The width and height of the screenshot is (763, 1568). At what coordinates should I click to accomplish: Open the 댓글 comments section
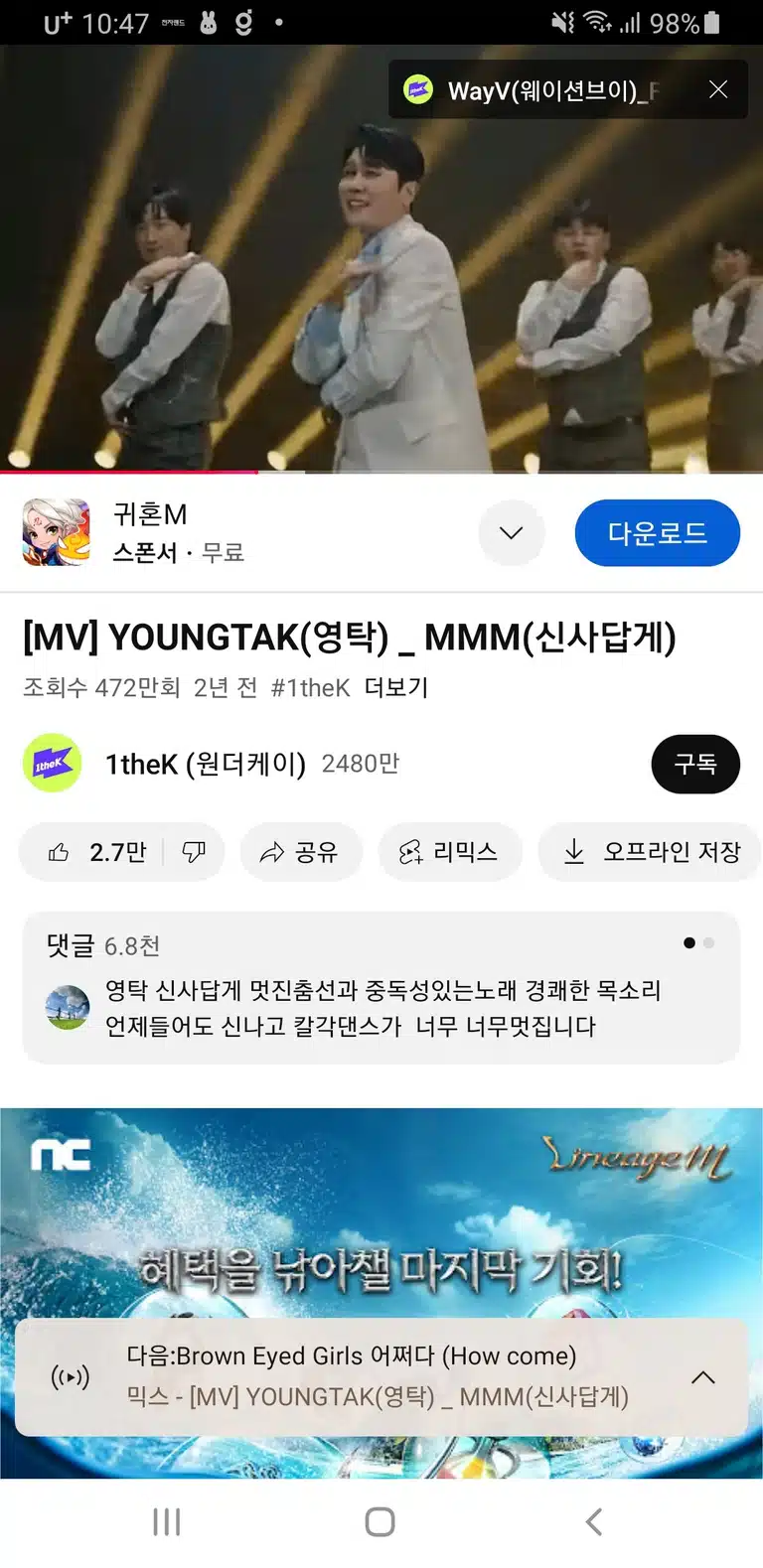(x=381, y=988)
